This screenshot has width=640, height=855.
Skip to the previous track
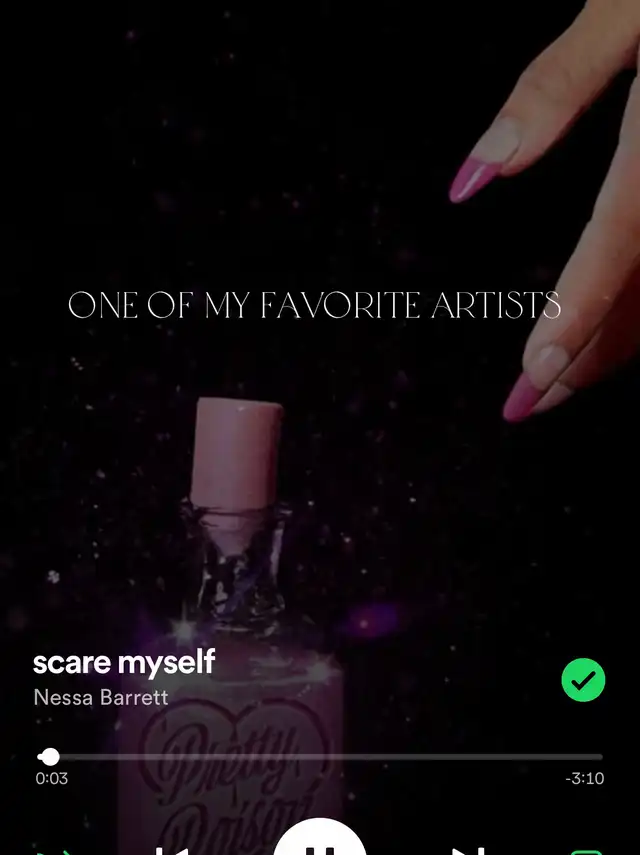point(172,848)
